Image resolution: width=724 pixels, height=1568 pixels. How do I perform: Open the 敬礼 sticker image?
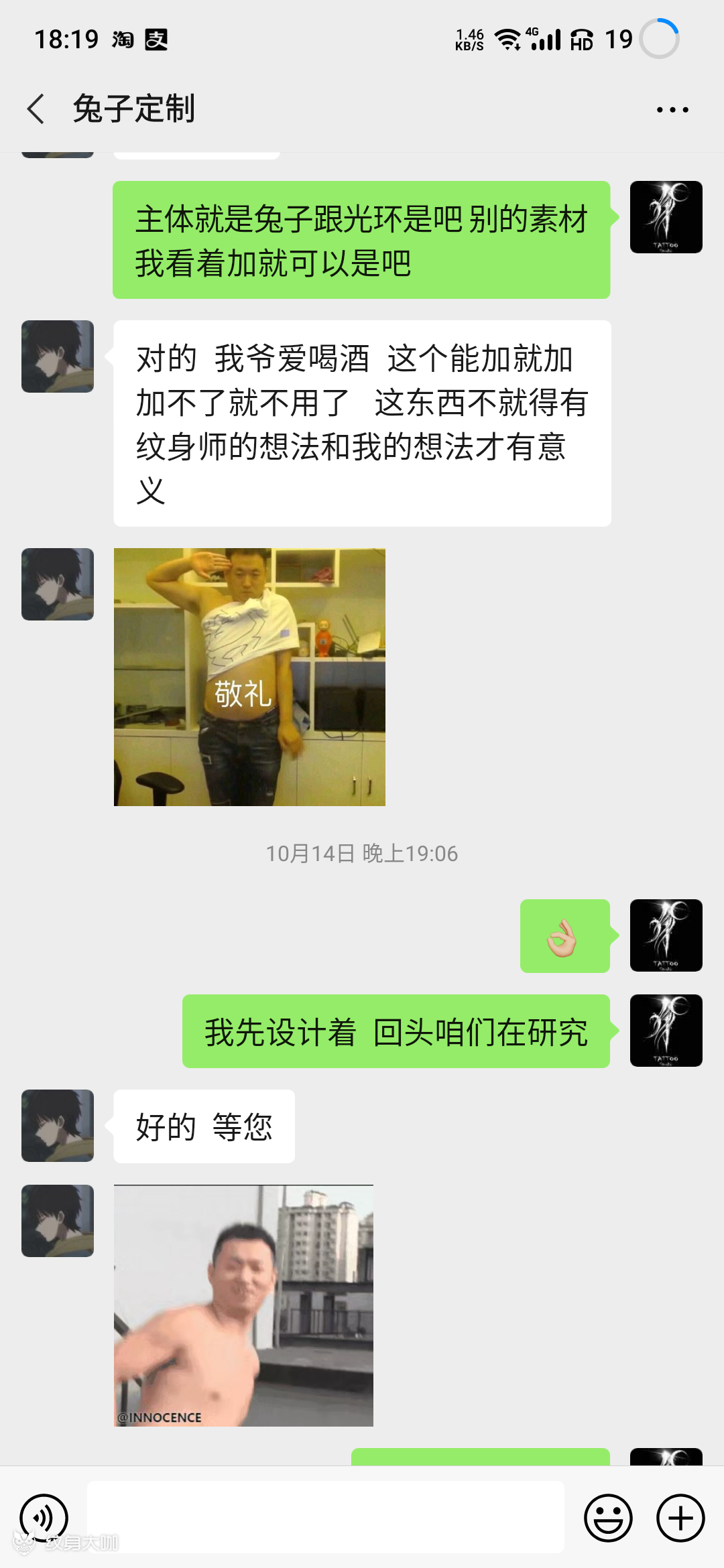click(x=249, y=677)
